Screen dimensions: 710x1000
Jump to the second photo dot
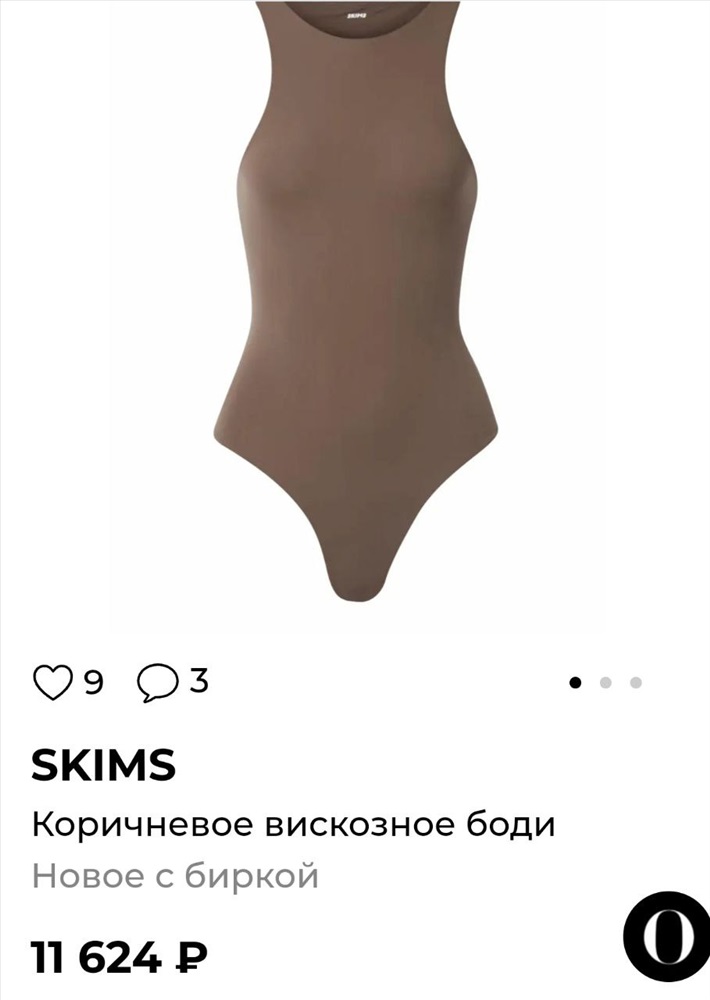coord(605,683)
